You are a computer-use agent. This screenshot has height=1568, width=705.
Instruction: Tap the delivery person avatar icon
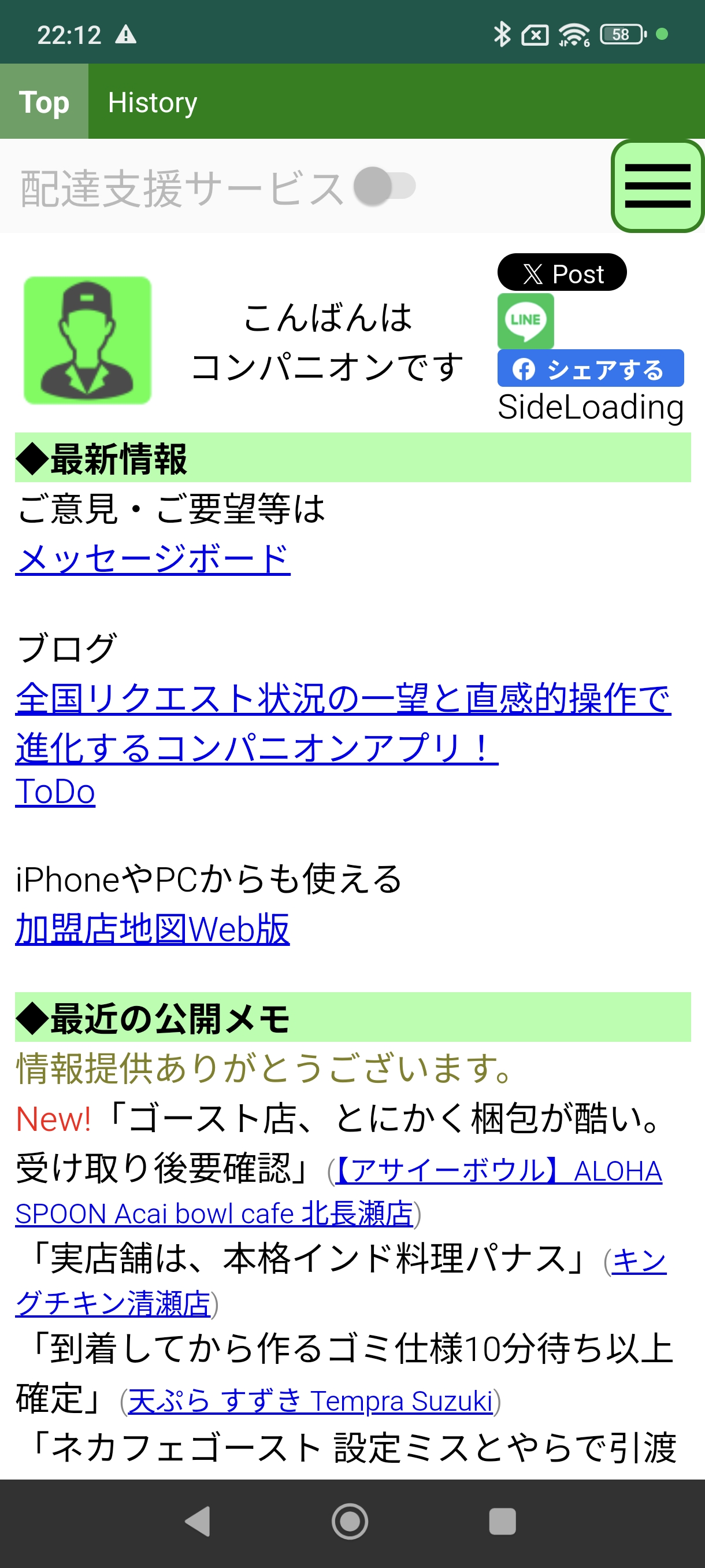coord(88,341)
